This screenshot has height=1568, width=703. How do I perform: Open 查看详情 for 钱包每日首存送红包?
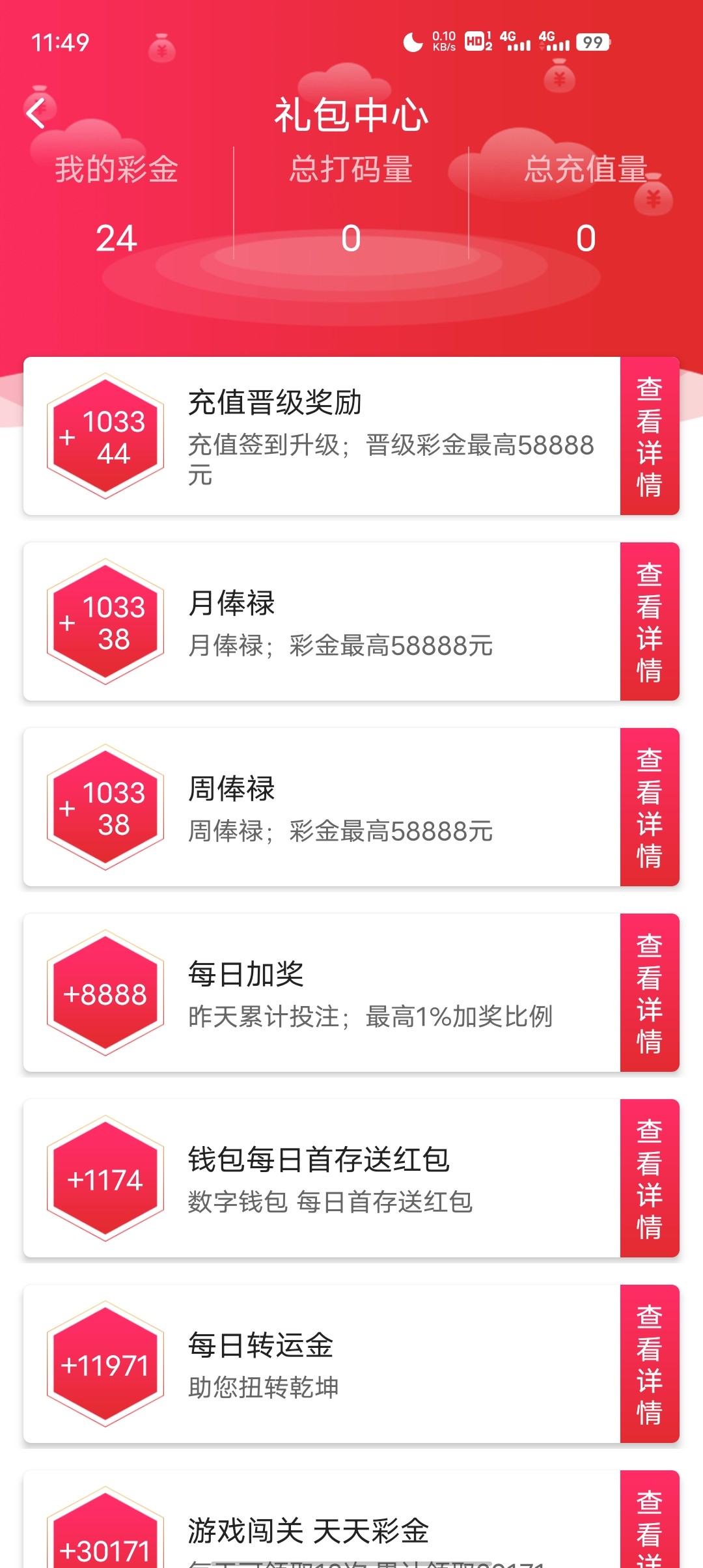coord(649,1179)
